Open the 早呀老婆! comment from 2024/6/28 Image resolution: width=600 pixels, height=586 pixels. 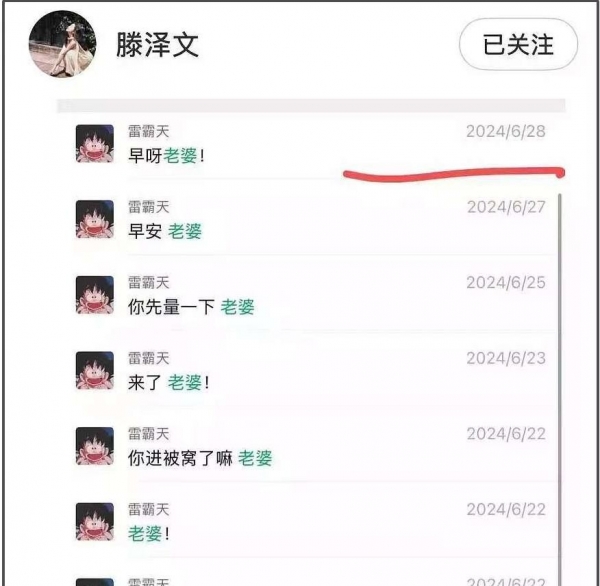pos(170,157)
